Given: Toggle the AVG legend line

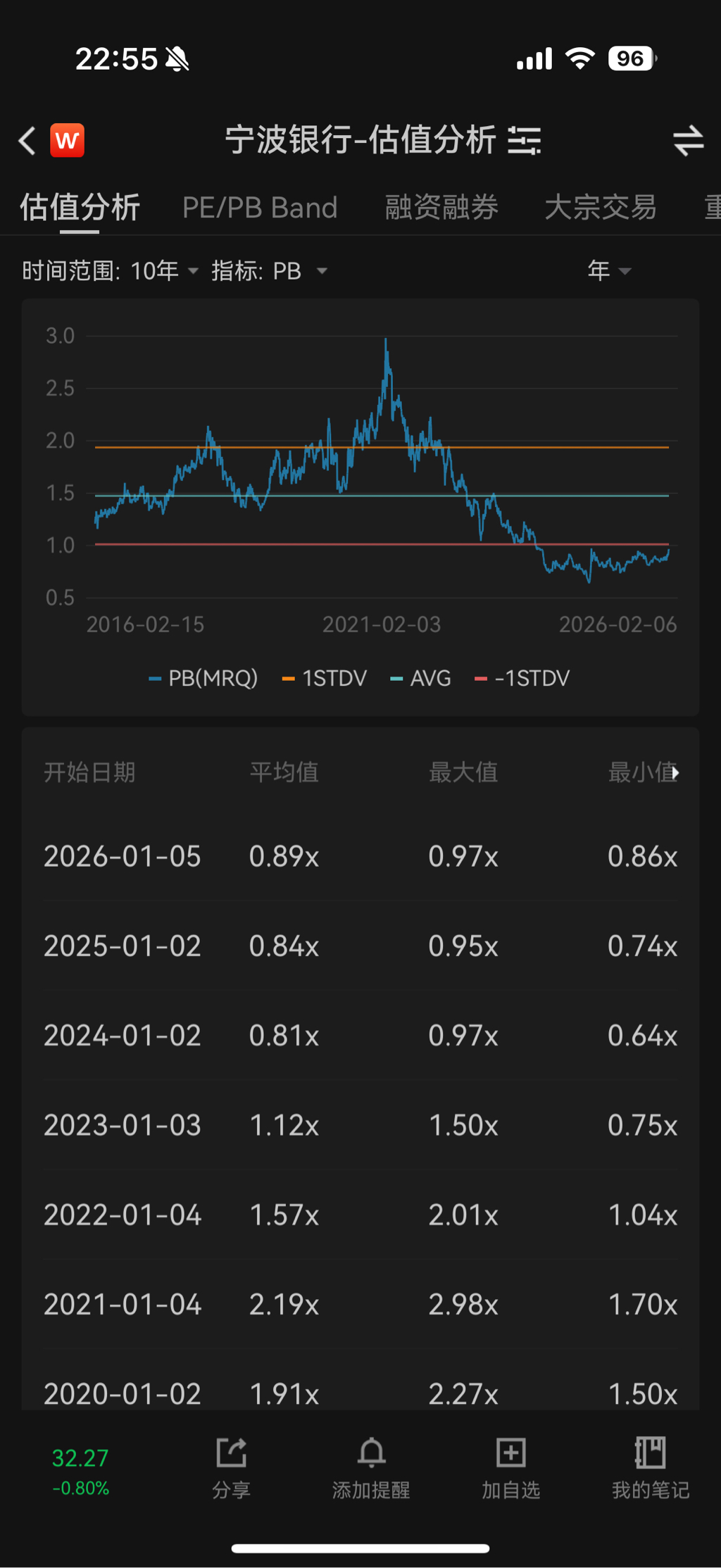Looking at the screenshot, I should [x=421, y=678].
